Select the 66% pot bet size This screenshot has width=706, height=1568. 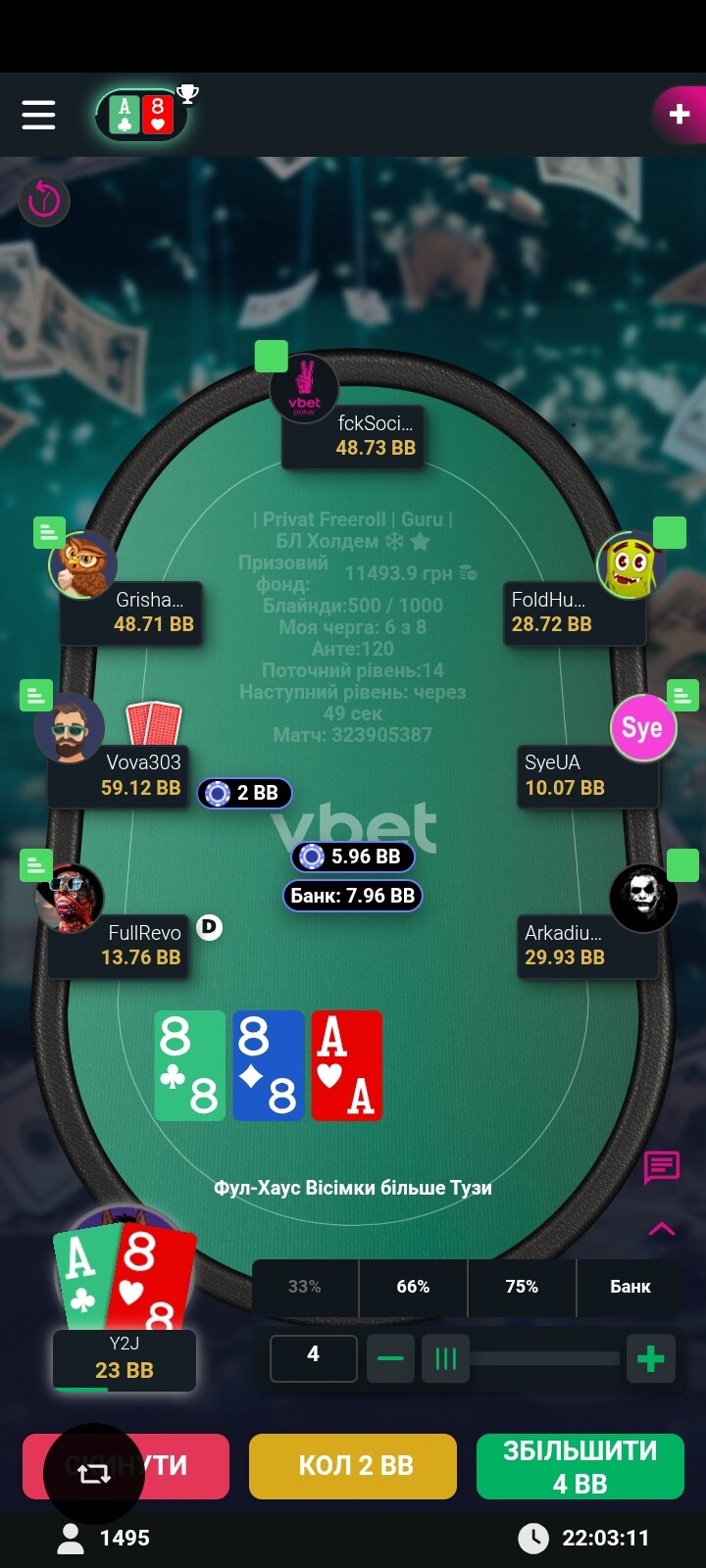[413, 1287]
